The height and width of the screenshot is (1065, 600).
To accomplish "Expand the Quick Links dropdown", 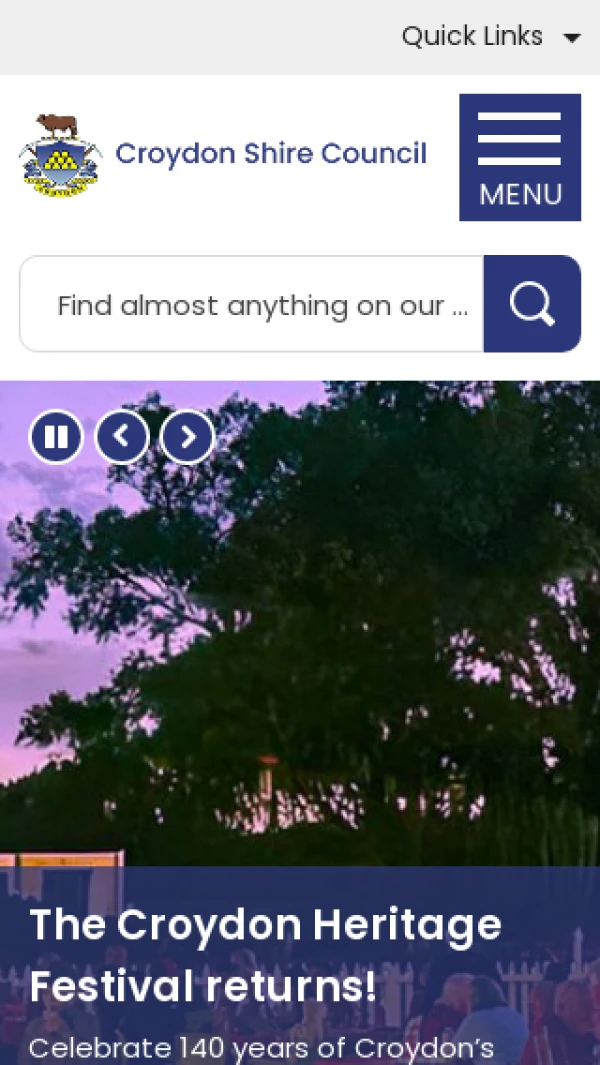I will coord(490,37).
